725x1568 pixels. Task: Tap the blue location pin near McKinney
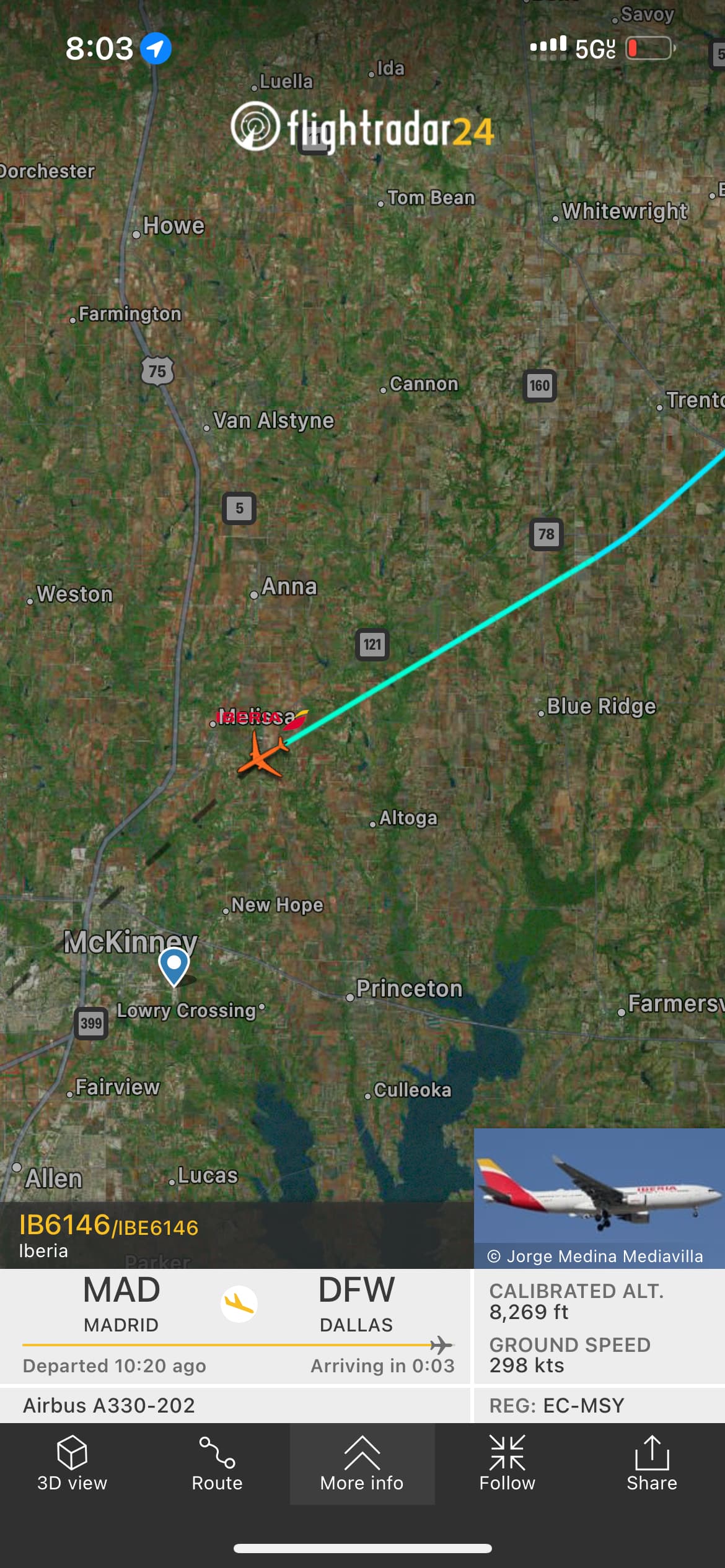(174, 966)
